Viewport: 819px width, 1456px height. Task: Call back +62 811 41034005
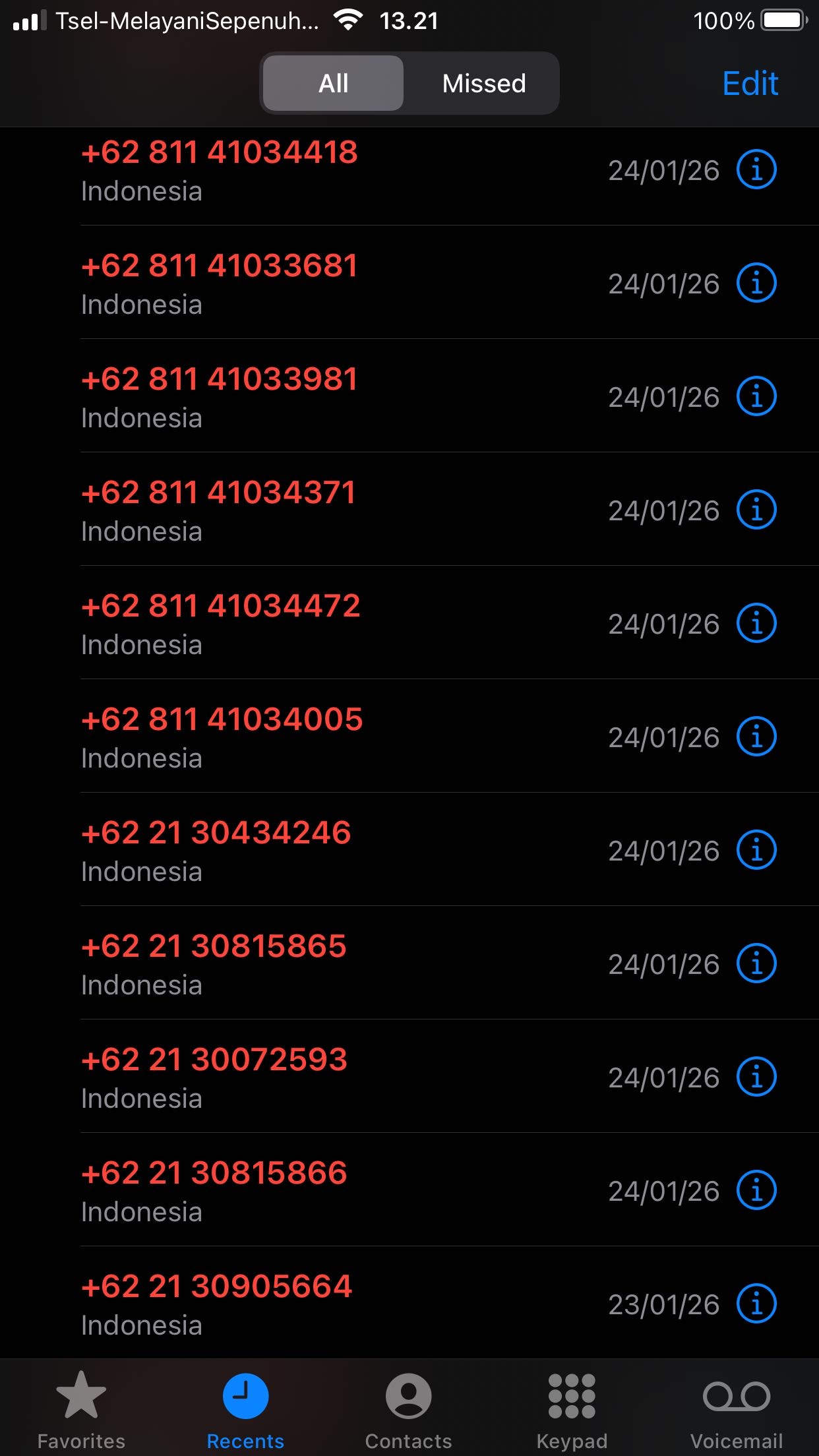pos(222,720)
